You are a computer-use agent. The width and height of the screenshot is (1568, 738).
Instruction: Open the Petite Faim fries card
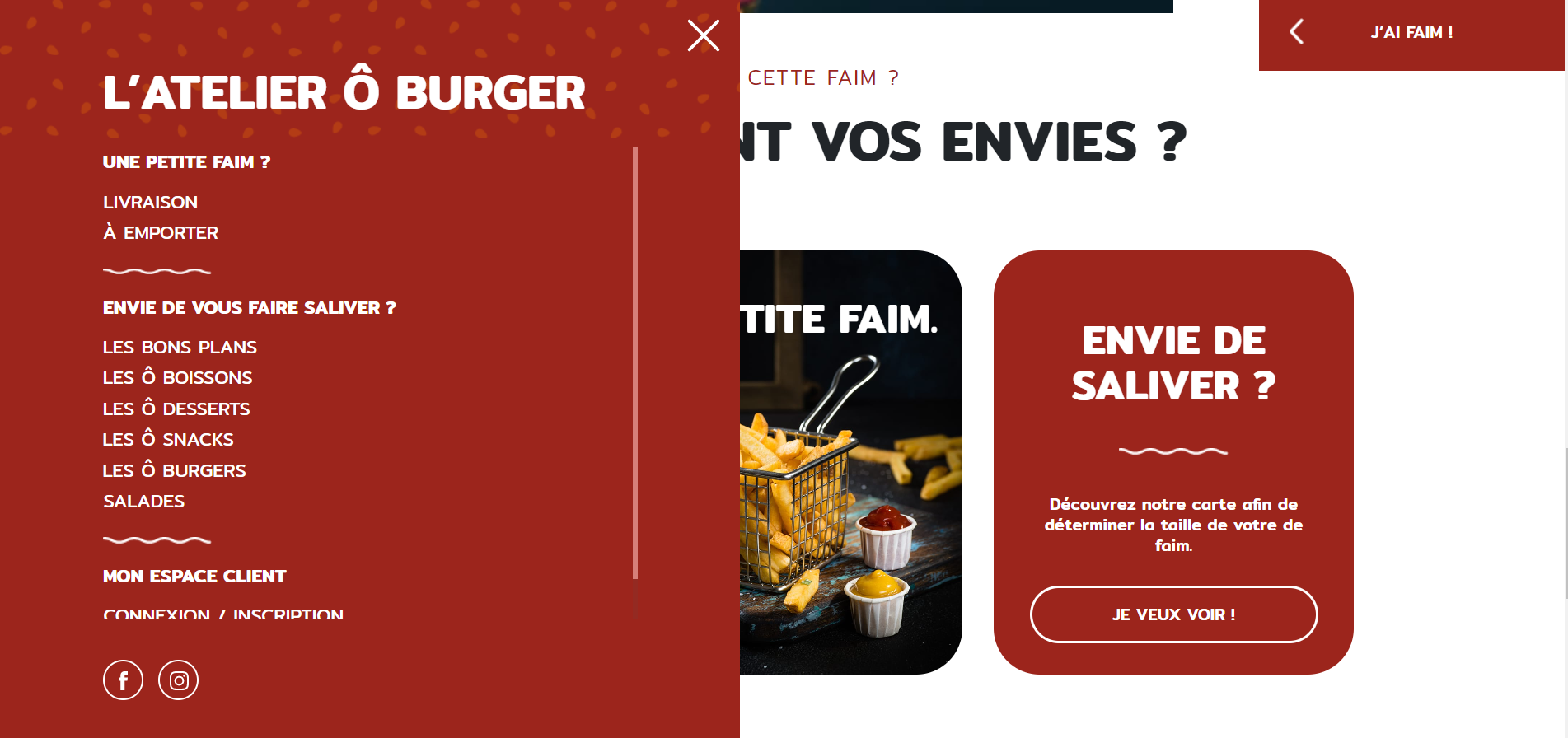tap(850, 461)
